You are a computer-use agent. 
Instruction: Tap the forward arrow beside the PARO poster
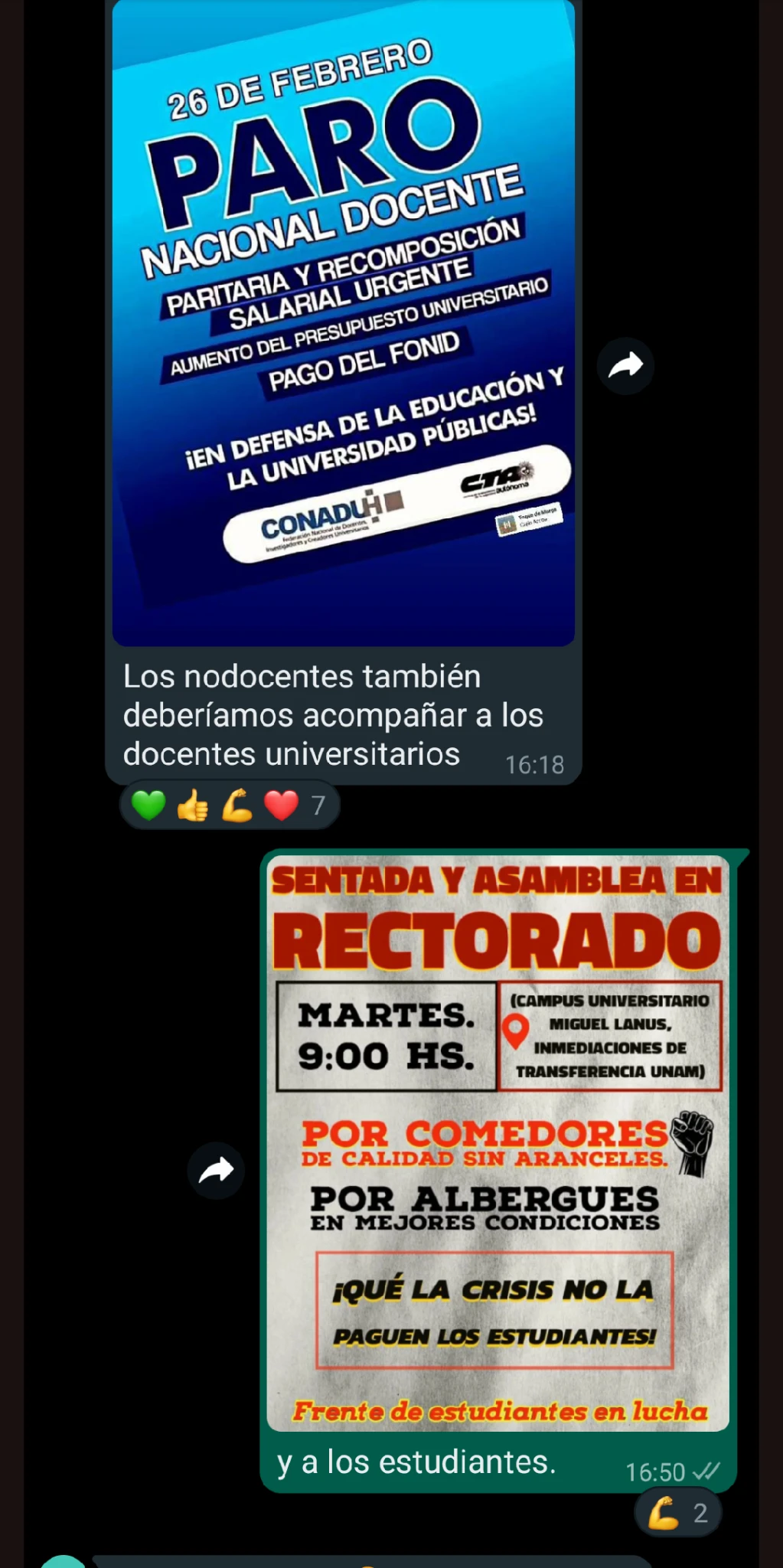(626, 366)
